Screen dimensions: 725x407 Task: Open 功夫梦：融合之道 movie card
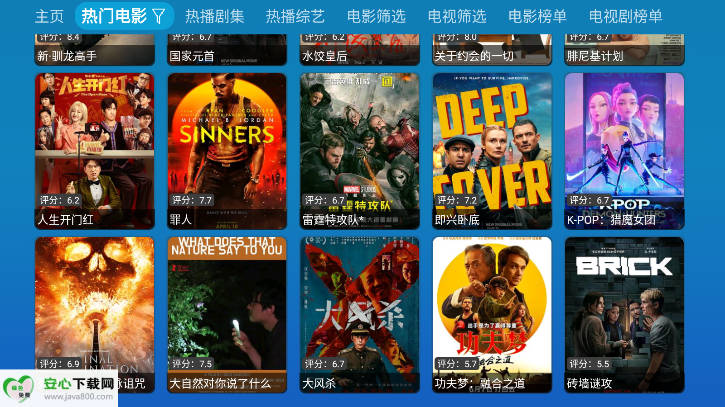tap(492, 314)
